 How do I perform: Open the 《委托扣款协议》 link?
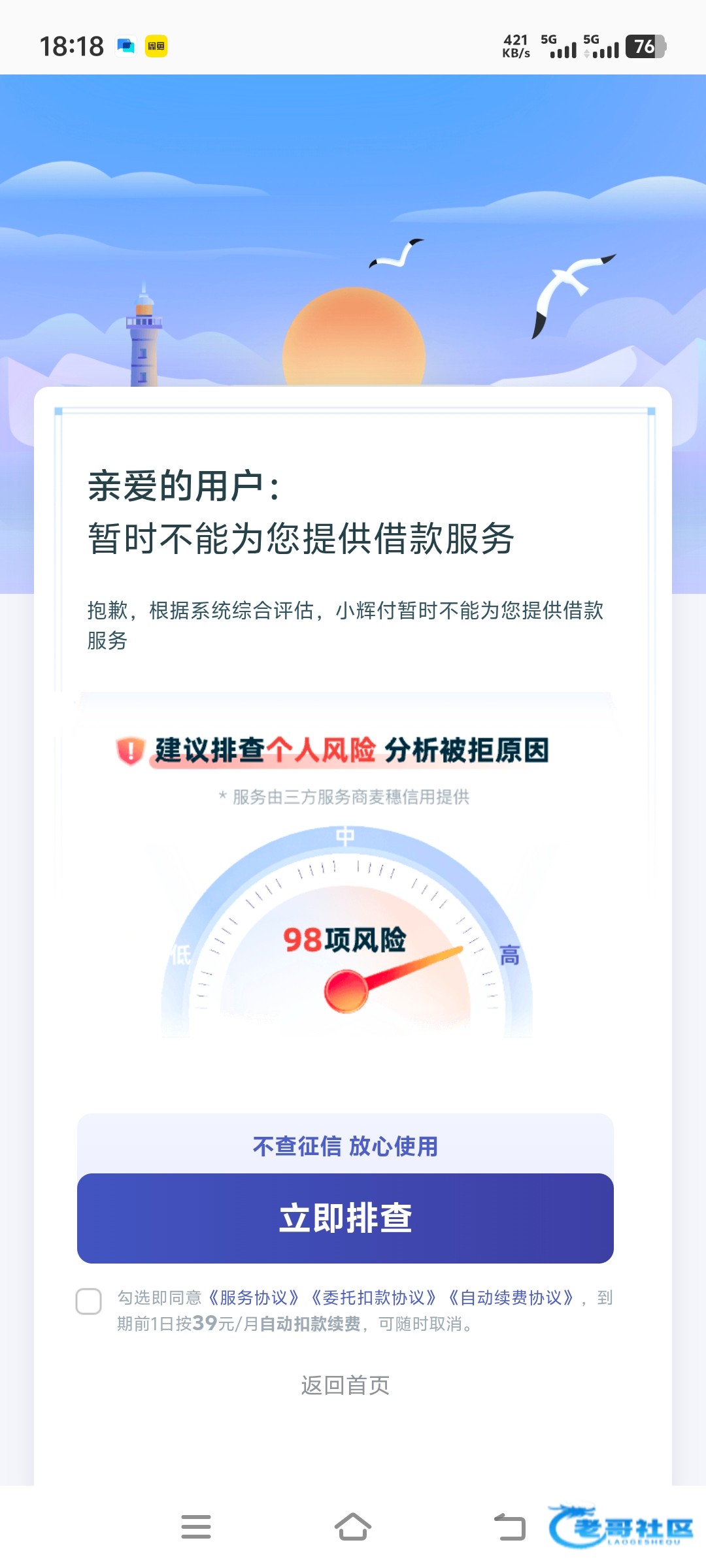click(x=373, y=1298)
